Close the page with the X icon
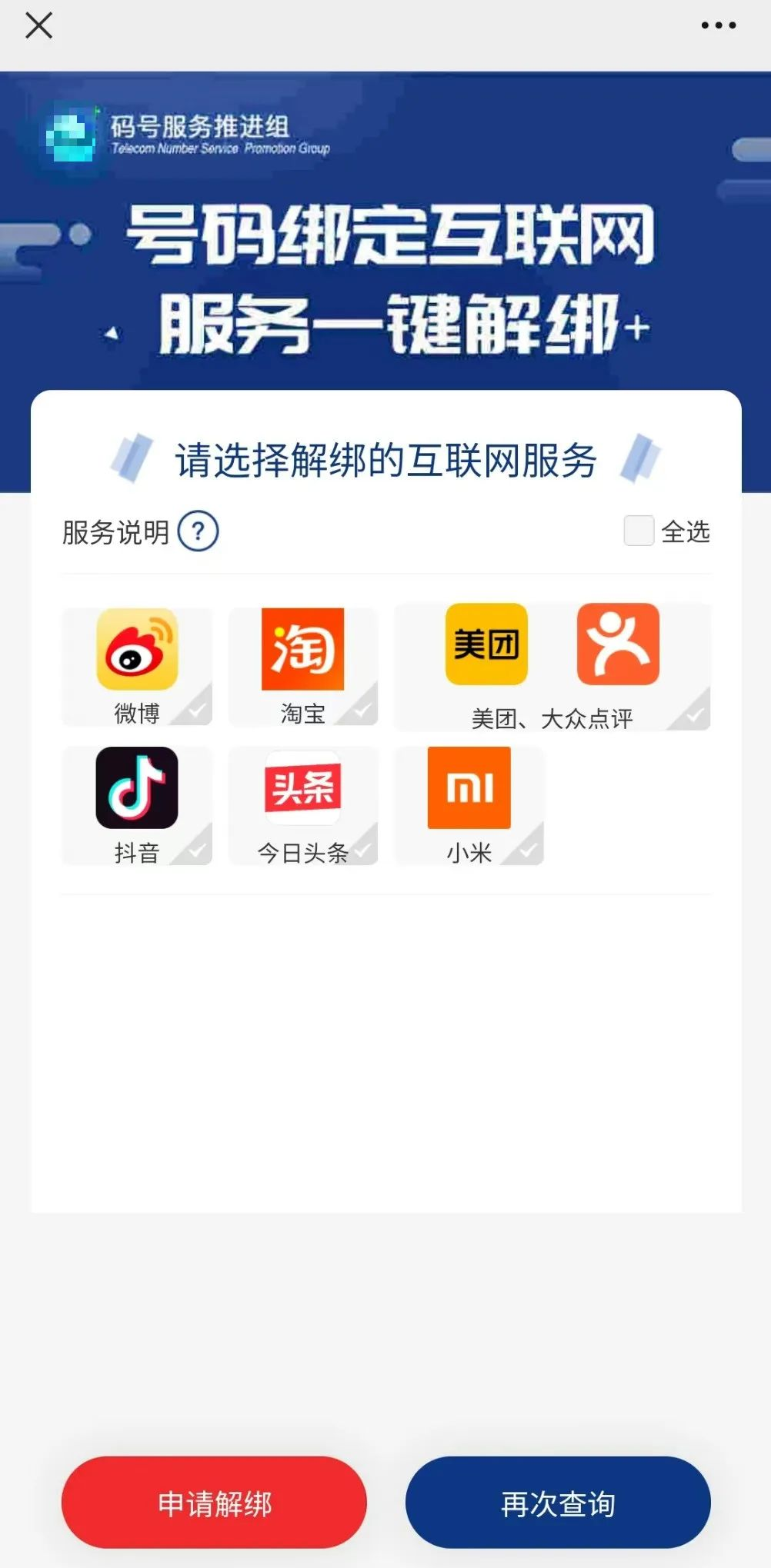 pyautogui.click(x=38, y=25)
